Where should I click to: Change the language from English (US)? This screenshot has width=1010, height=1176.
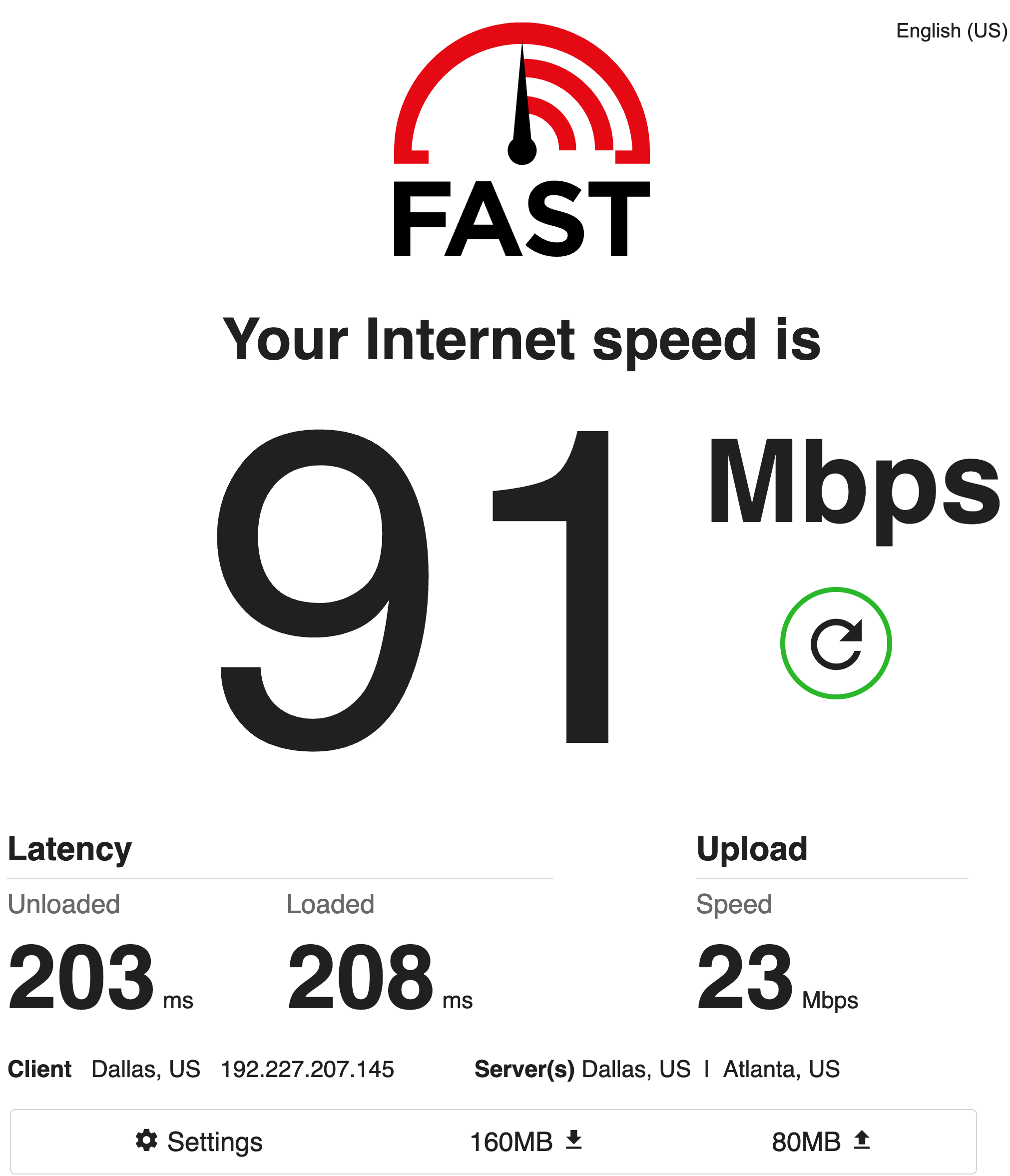pos(951,30)
